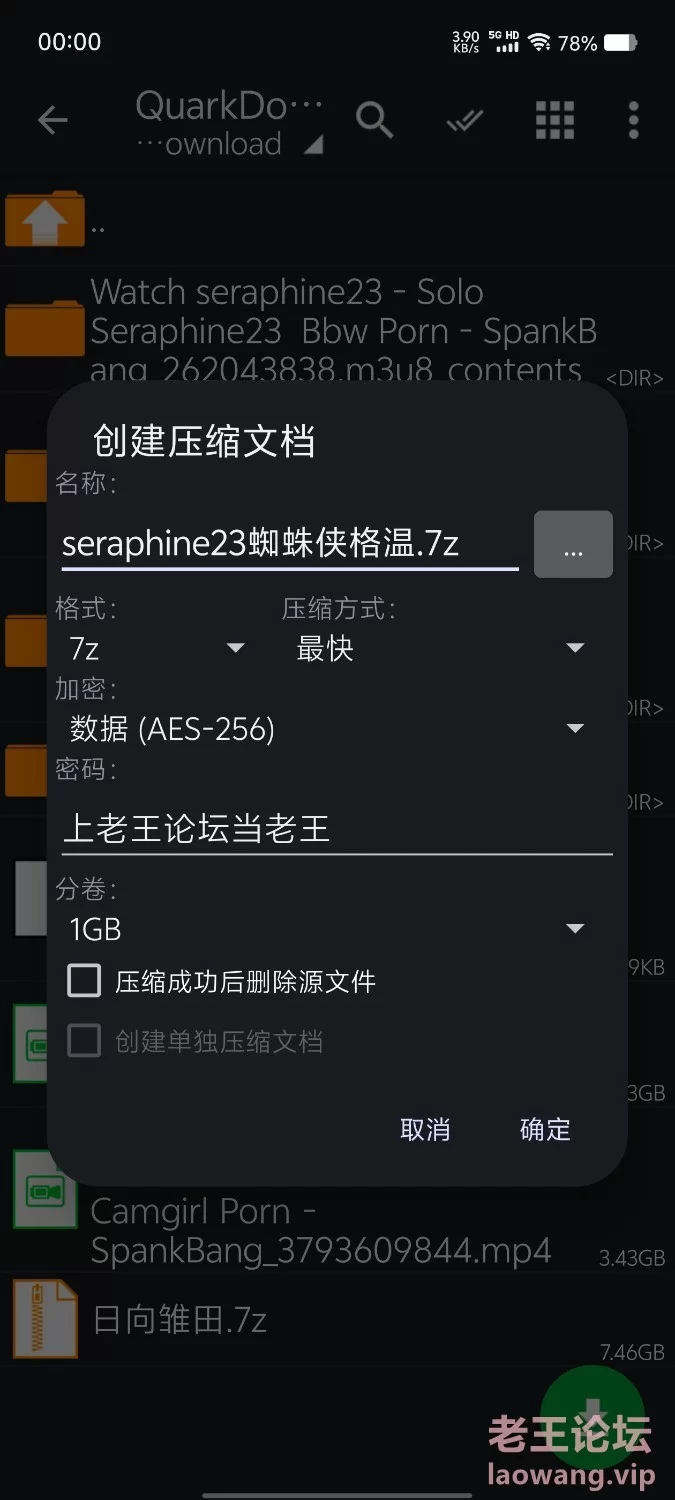Expand the AES-256 encryption dropdown
This screenshot has width=675, height=1500.
point(327,729)
